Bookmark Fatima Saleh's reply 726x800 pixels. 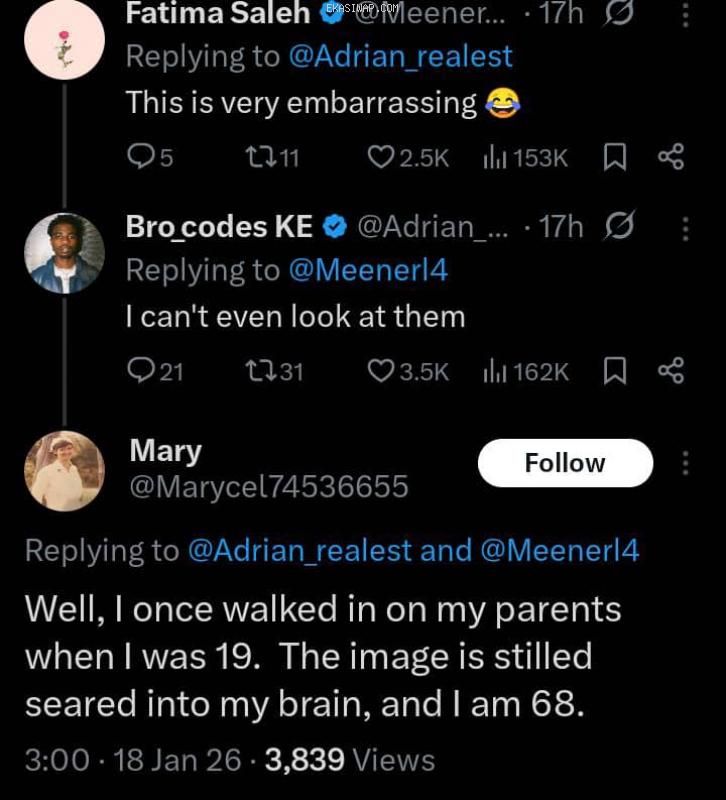[615, 157]
